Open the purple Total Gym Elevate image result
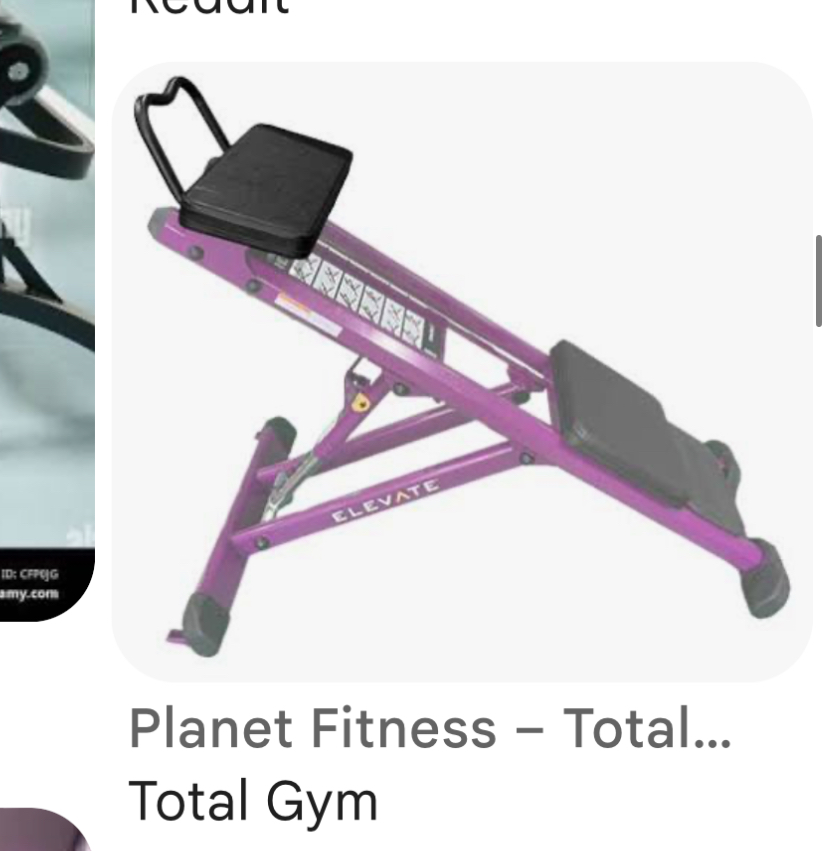 coord(461,372)
